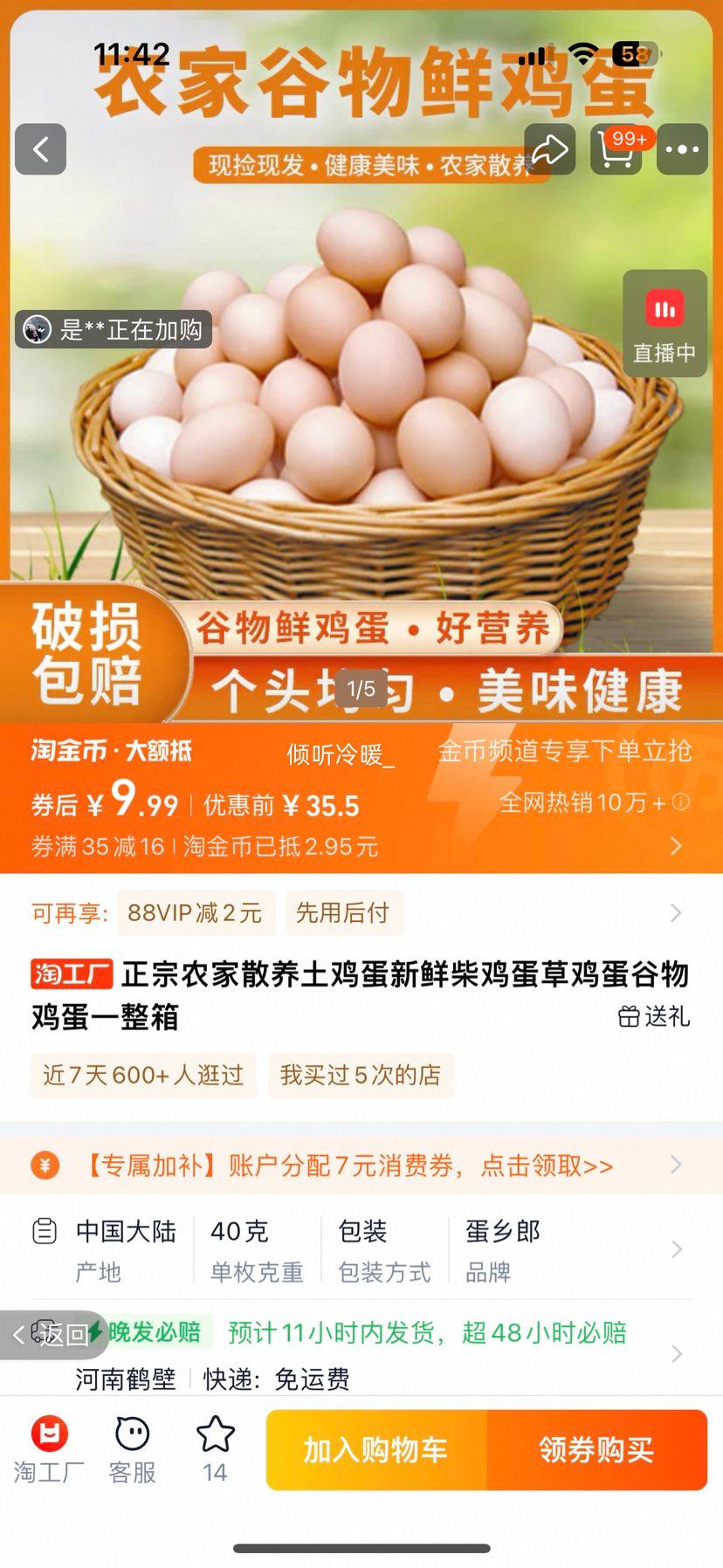Visit the 淘工厂 store
Viewport: 723px width, 1568px height.
pos(49,1450)
